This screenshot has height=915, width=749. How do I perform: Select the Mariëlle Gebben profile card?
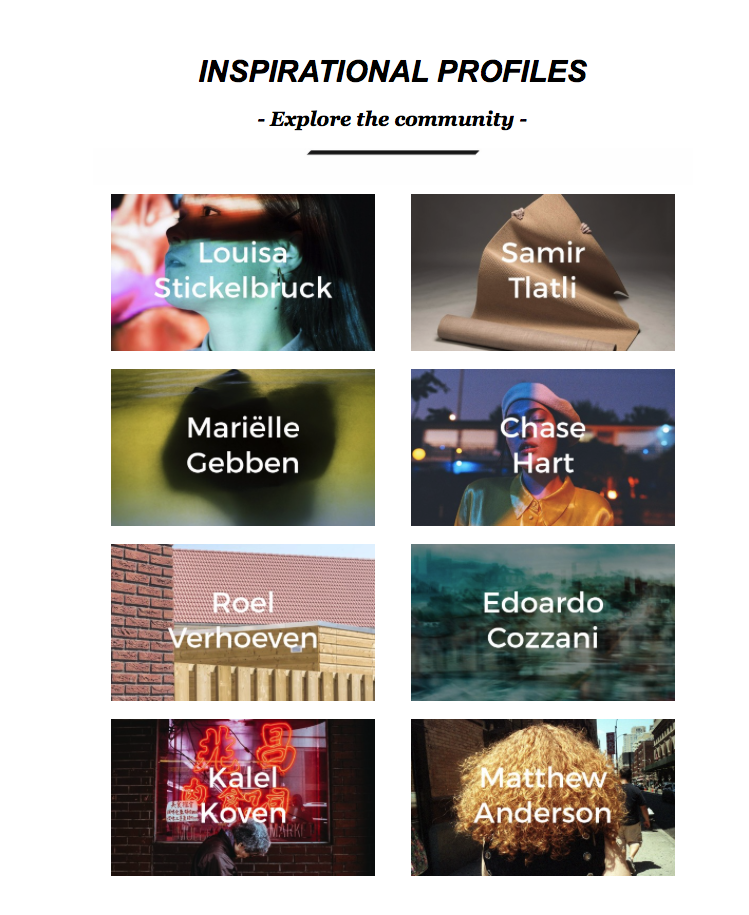pos(242,447)
